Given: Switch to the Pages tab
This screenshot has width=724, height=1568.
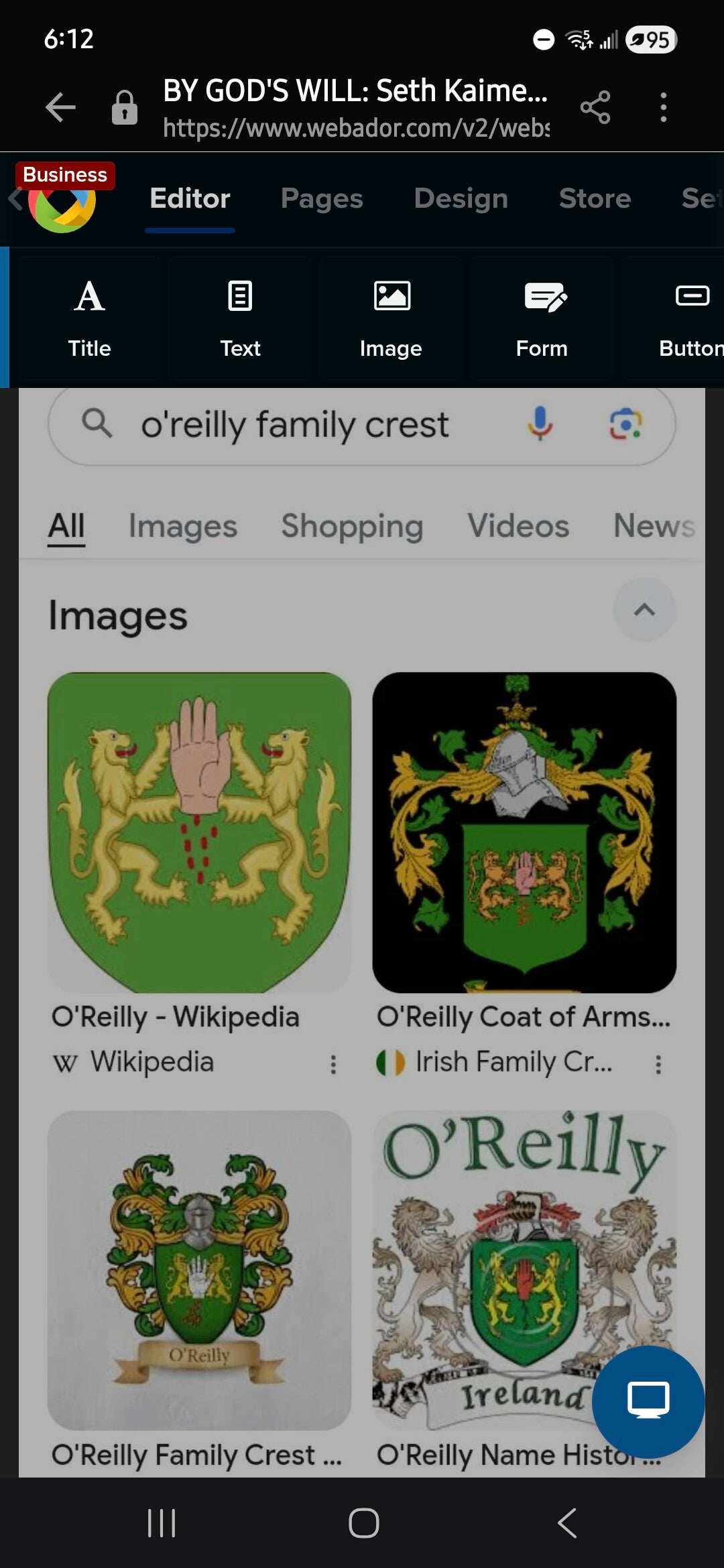Looking at the screenshot, I should click(322, 198).
